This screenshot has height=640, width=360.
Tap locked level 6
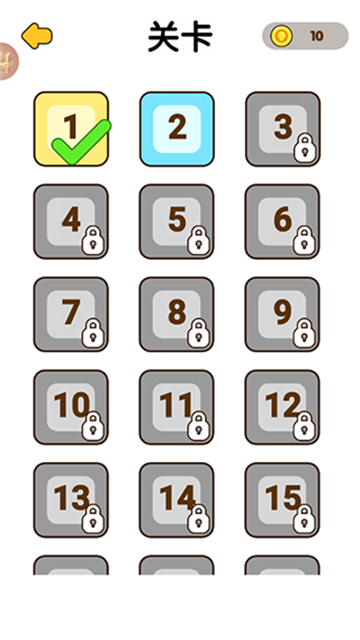(x=282, y=222)
